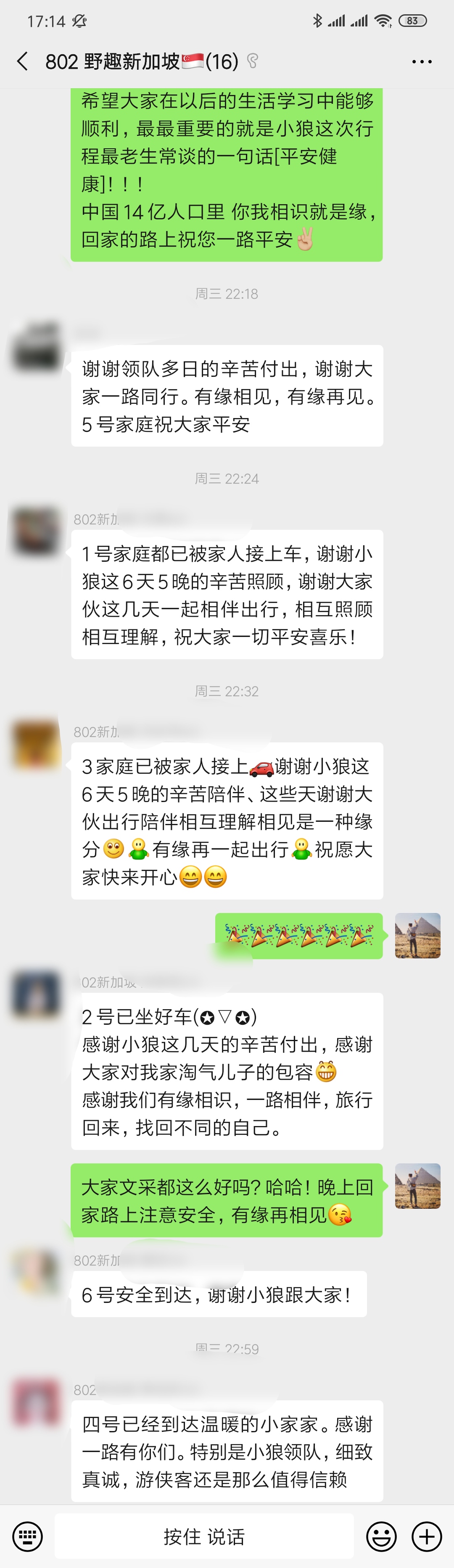454x1568 pixels.
Task: Tap my avatar beside the party emoji message
Action: click(417, 936)
